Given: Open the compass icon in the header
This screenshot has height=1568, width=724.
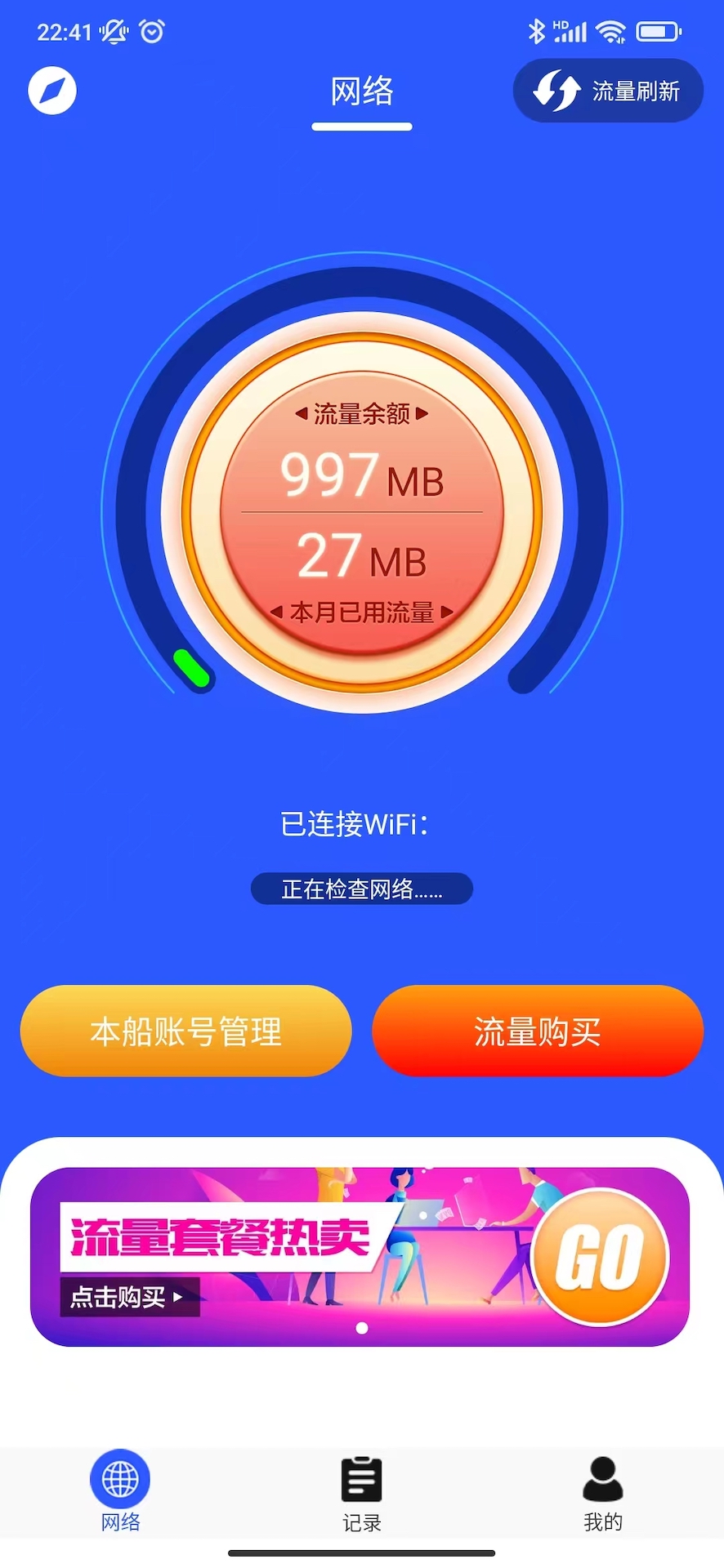Looking at the screenshot, I should 52,91.
